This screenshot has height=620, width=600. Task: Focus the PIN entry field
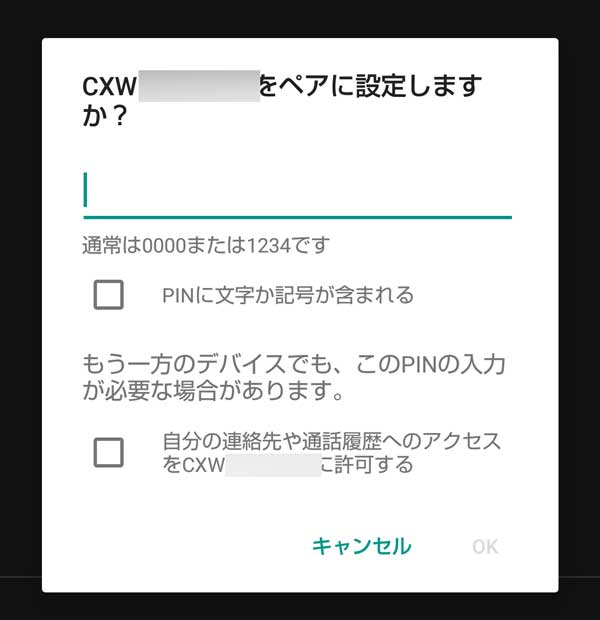[x=297, y=190]
